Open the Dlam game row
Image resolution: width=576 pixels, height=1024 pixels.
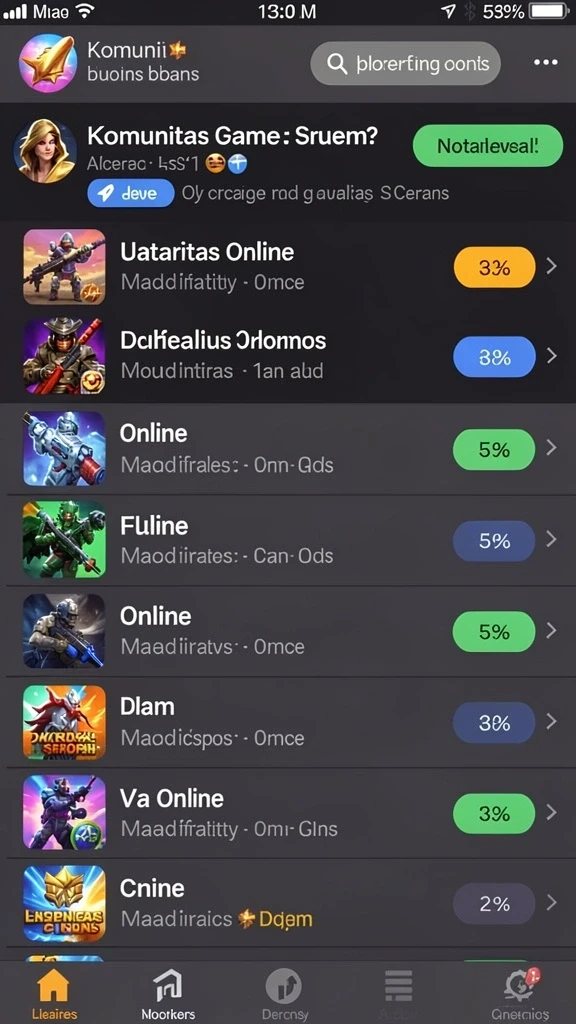point(288,722)
